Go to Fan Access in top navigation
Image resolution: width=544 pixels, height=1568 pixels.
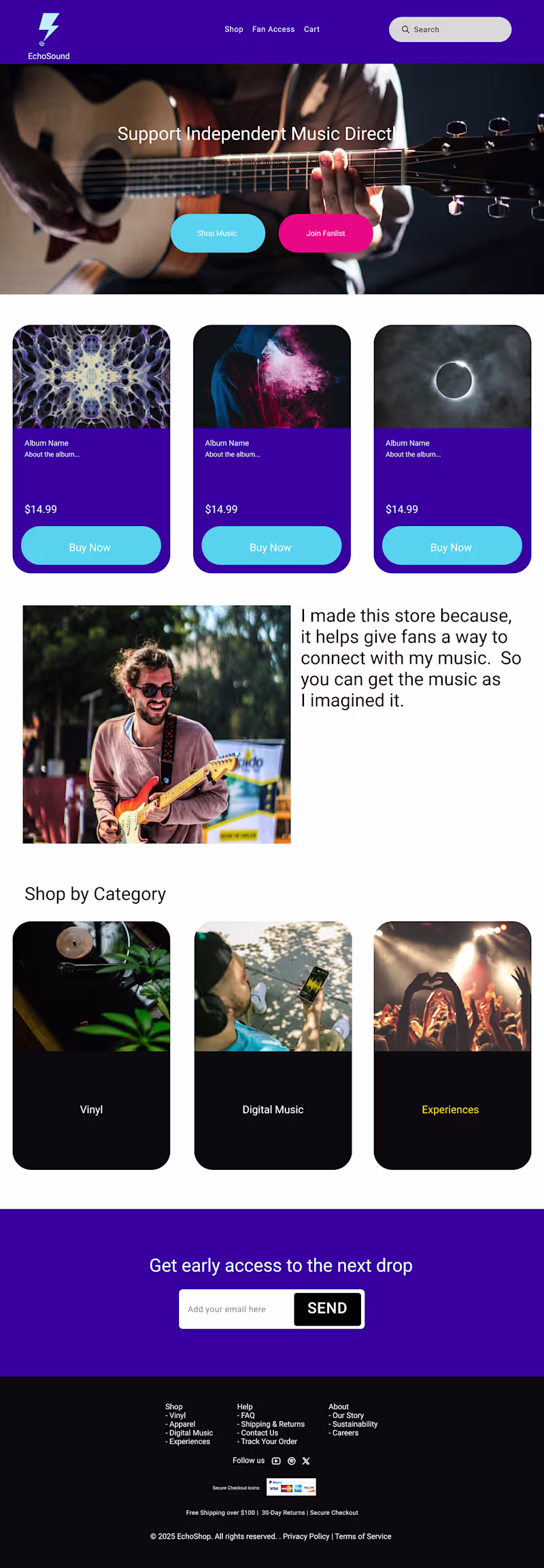(273, 29)
